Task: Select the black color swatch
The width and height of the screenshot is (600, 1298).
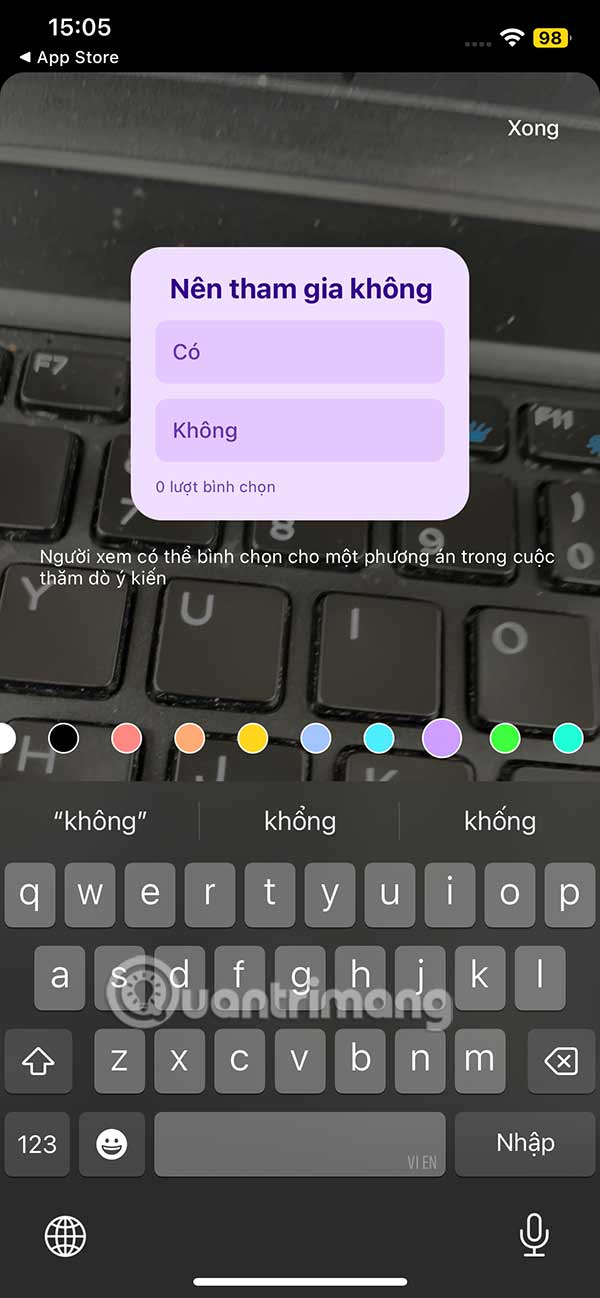Action: click(63, 739)
